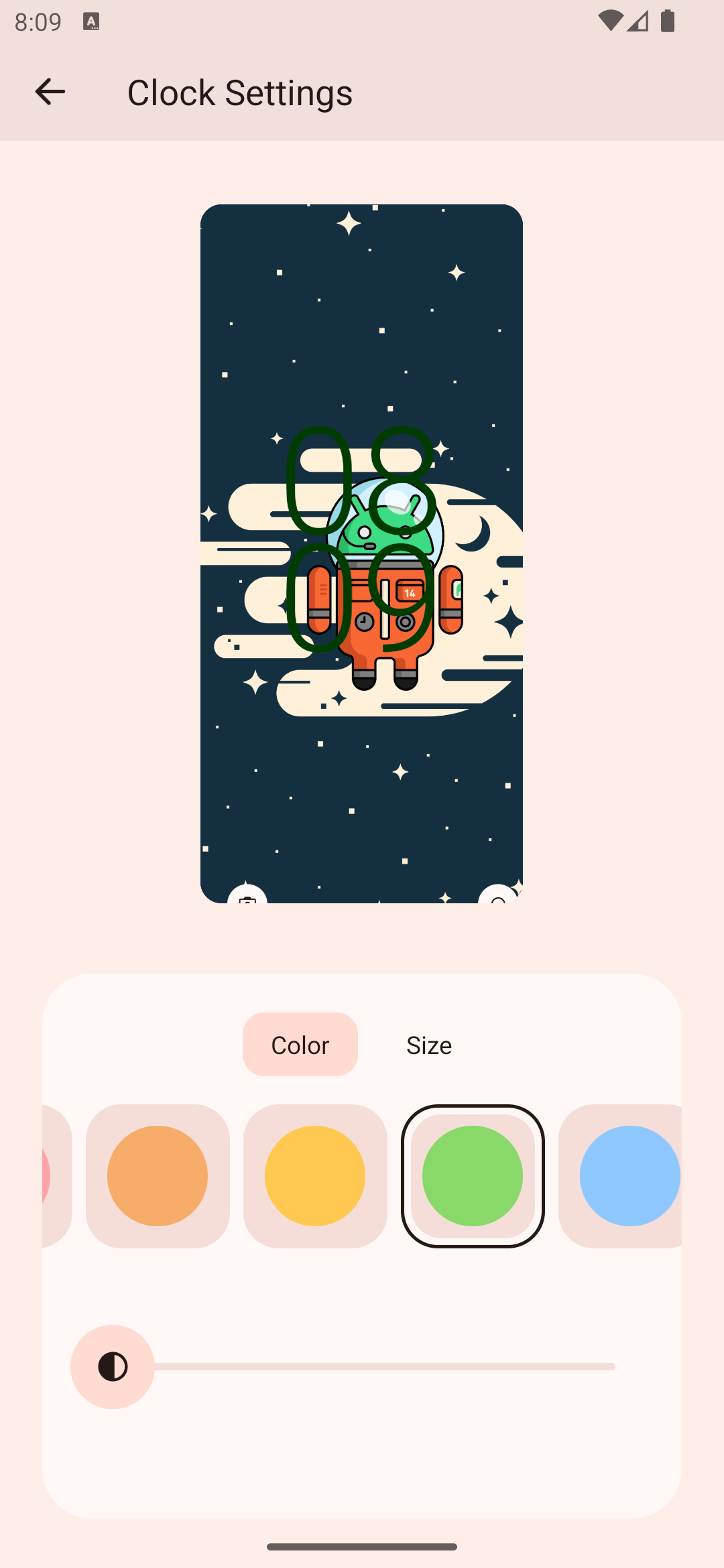The width and height of the screenshot is (724, 1568).
Task: Switch to the Size tab
Action: [x=429, y=1045]
